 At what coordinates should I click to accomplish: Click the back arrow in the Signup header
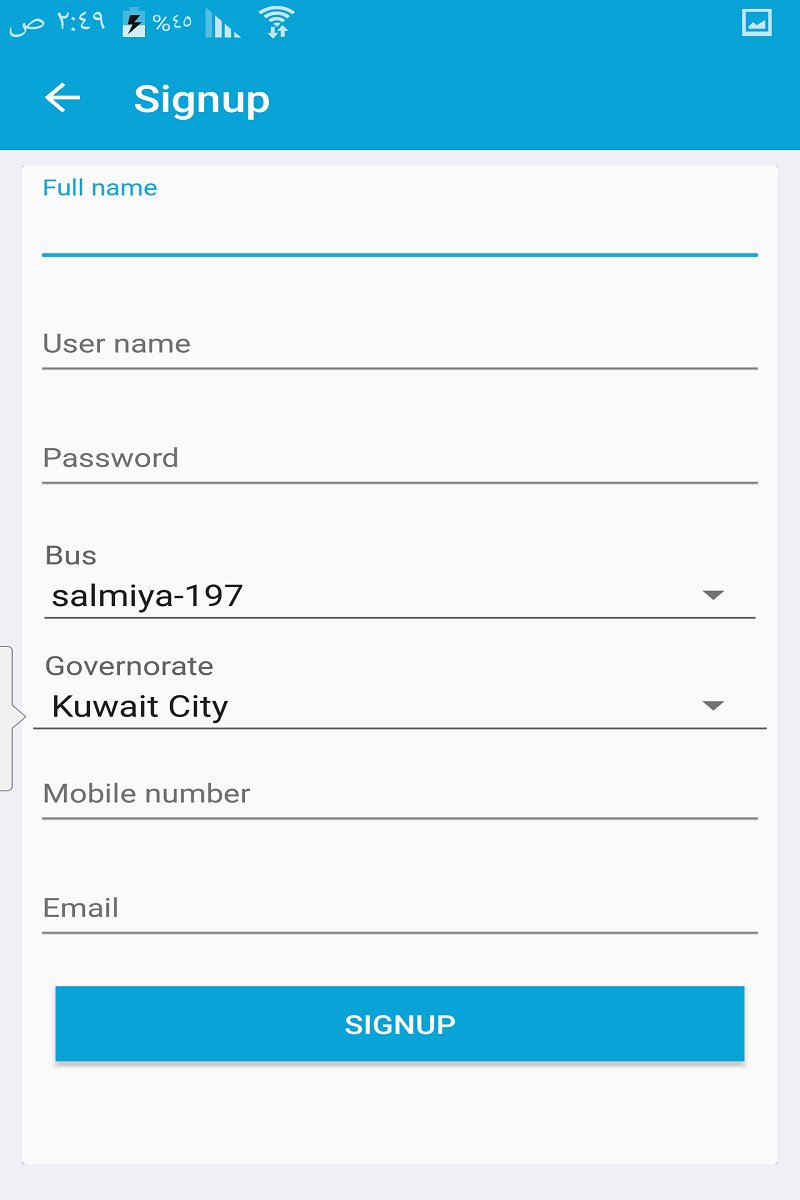(62, 98)
